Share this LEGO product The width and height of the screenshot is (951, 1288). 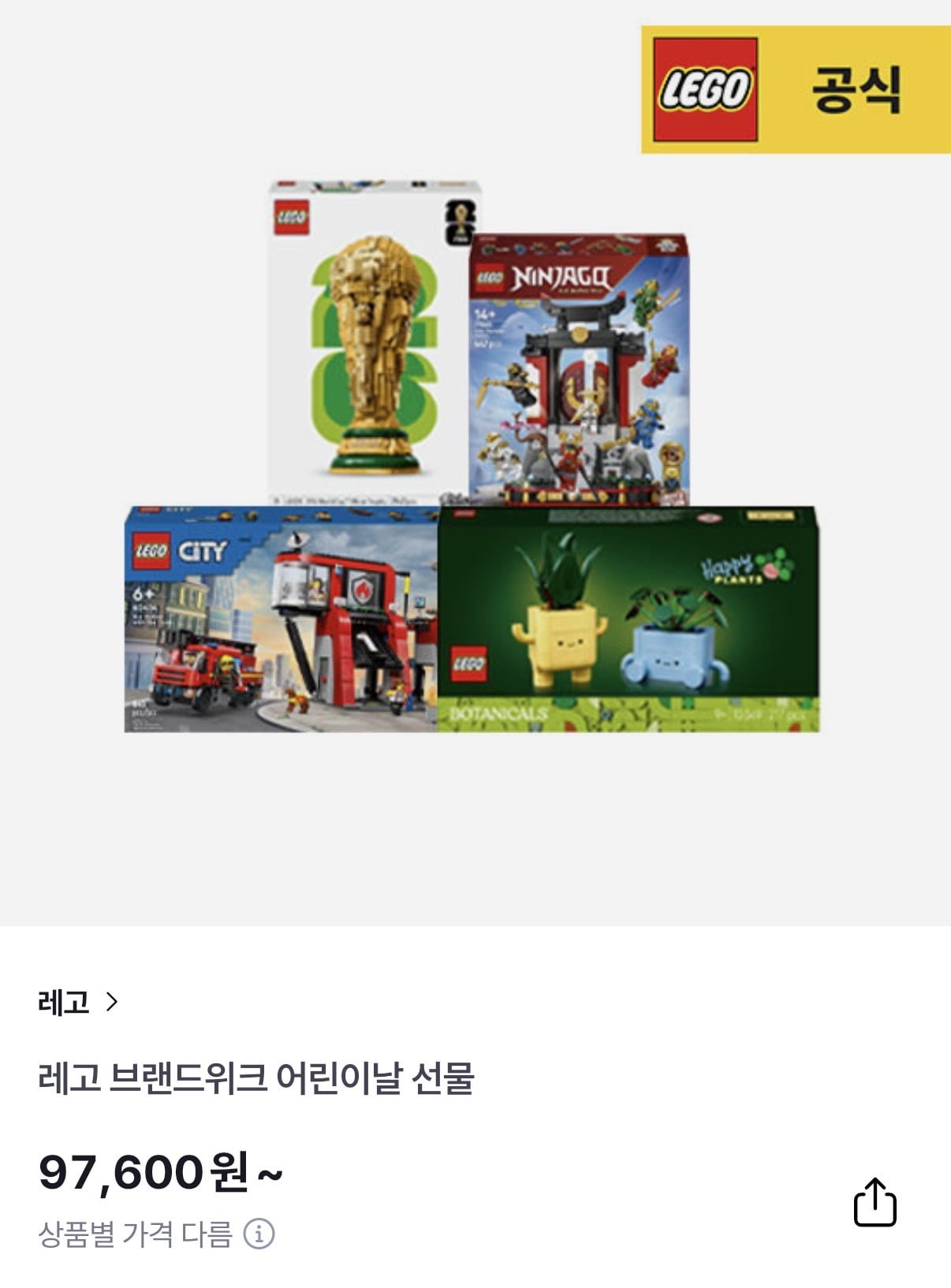point(875,1202)
